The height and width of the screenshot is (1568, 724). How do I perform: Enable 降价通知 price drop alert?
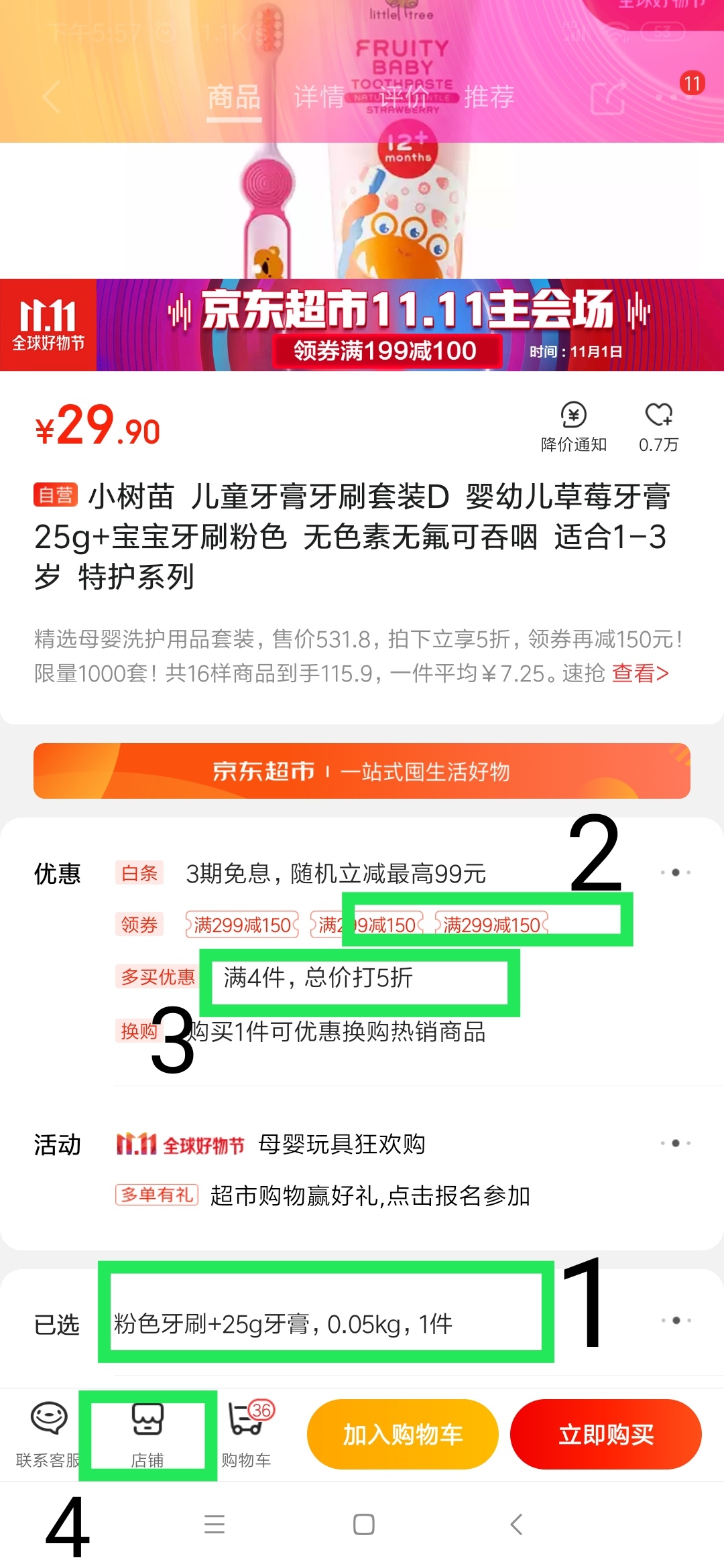tap(573, 427)
